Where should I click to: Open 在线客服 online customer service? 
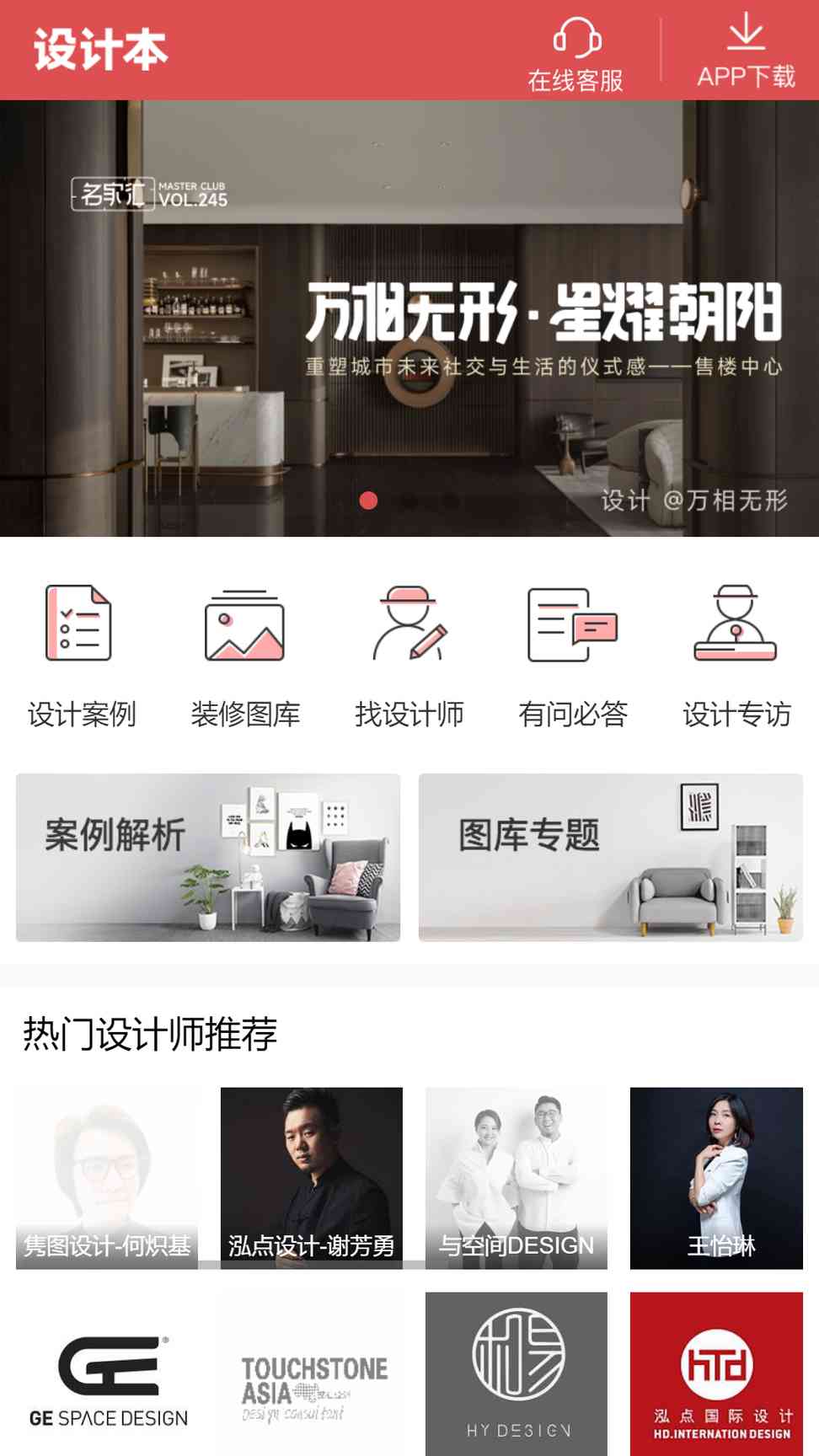point(575,53)
